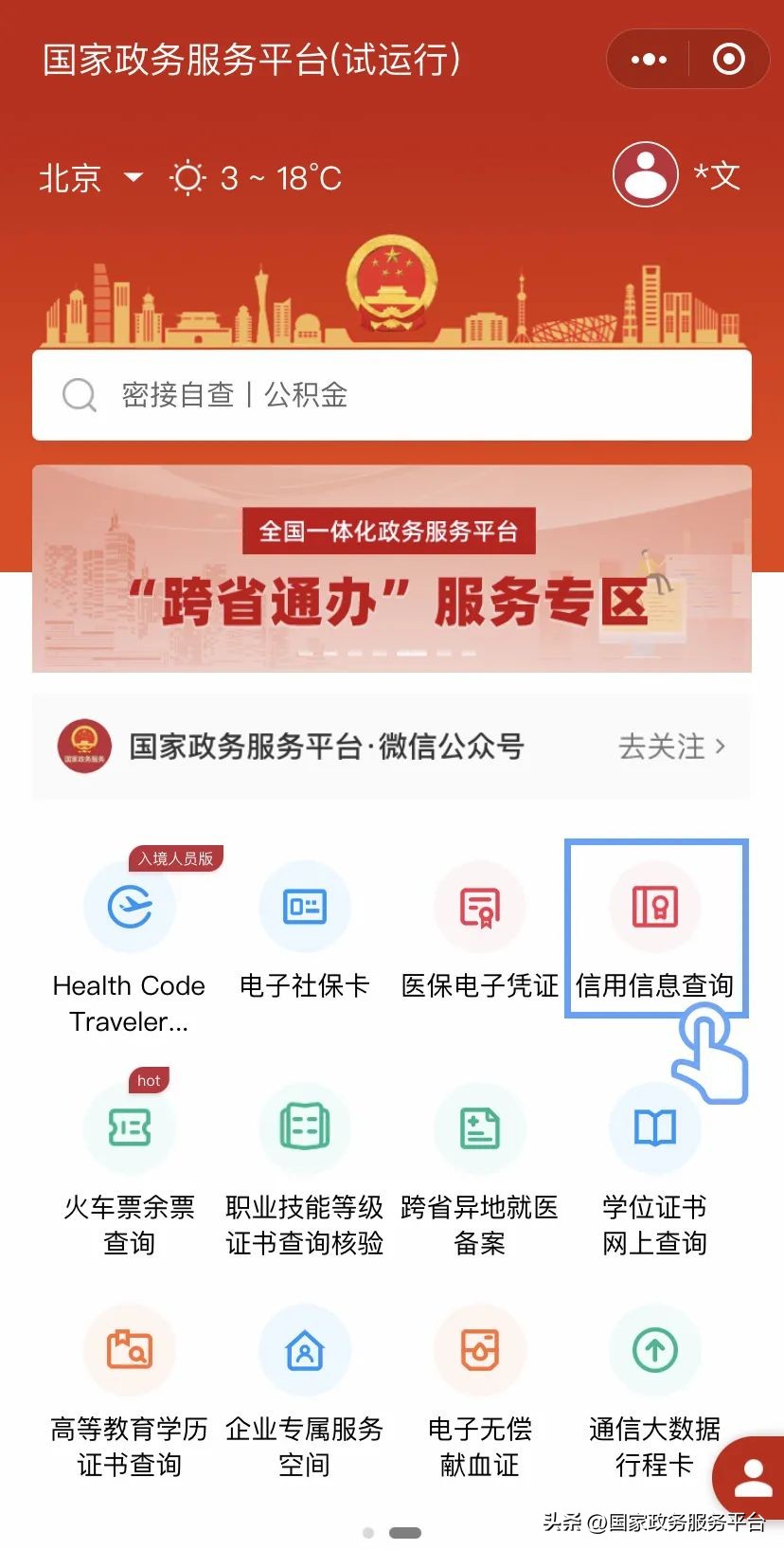Open Health Code Traveler service
Screen dimensions: 784x1550
[130, 908]
